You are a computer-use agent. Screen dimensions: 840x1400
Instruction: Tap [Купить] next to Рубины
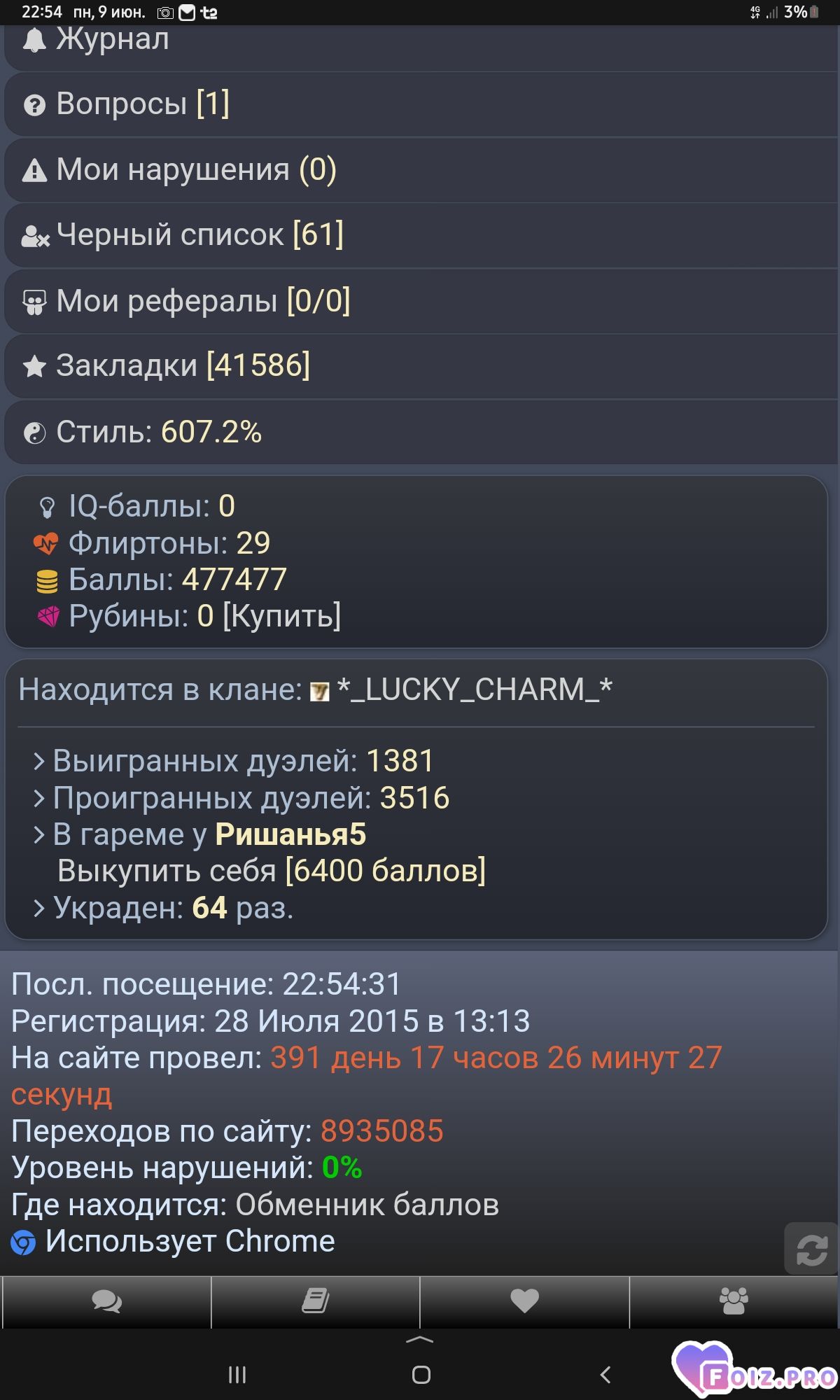pyautogui.click(x=281, y=616)
